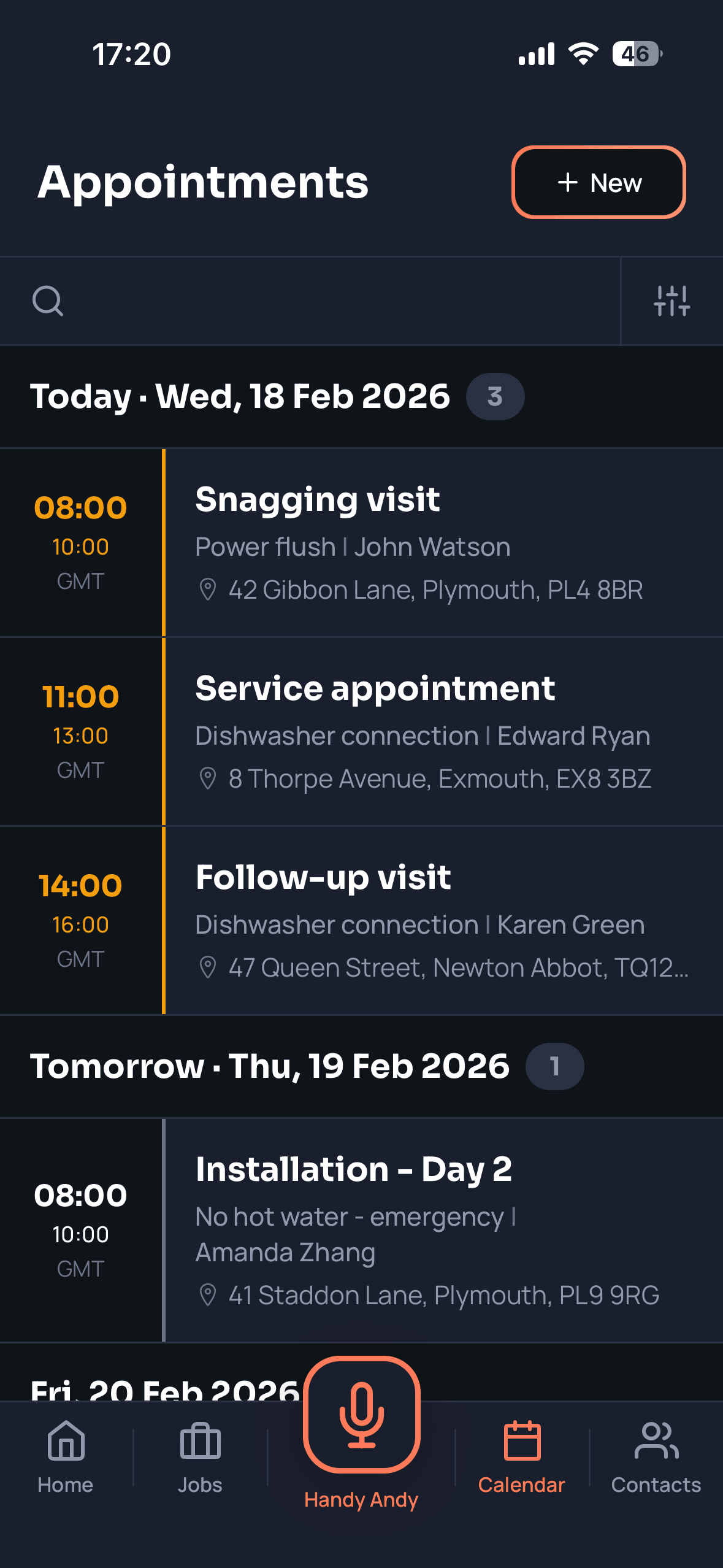The height and width of the screenshot is (1568, 723).
Task: Tap the location pin for Karen Green's visit
Action: click(x=209, y=966)
